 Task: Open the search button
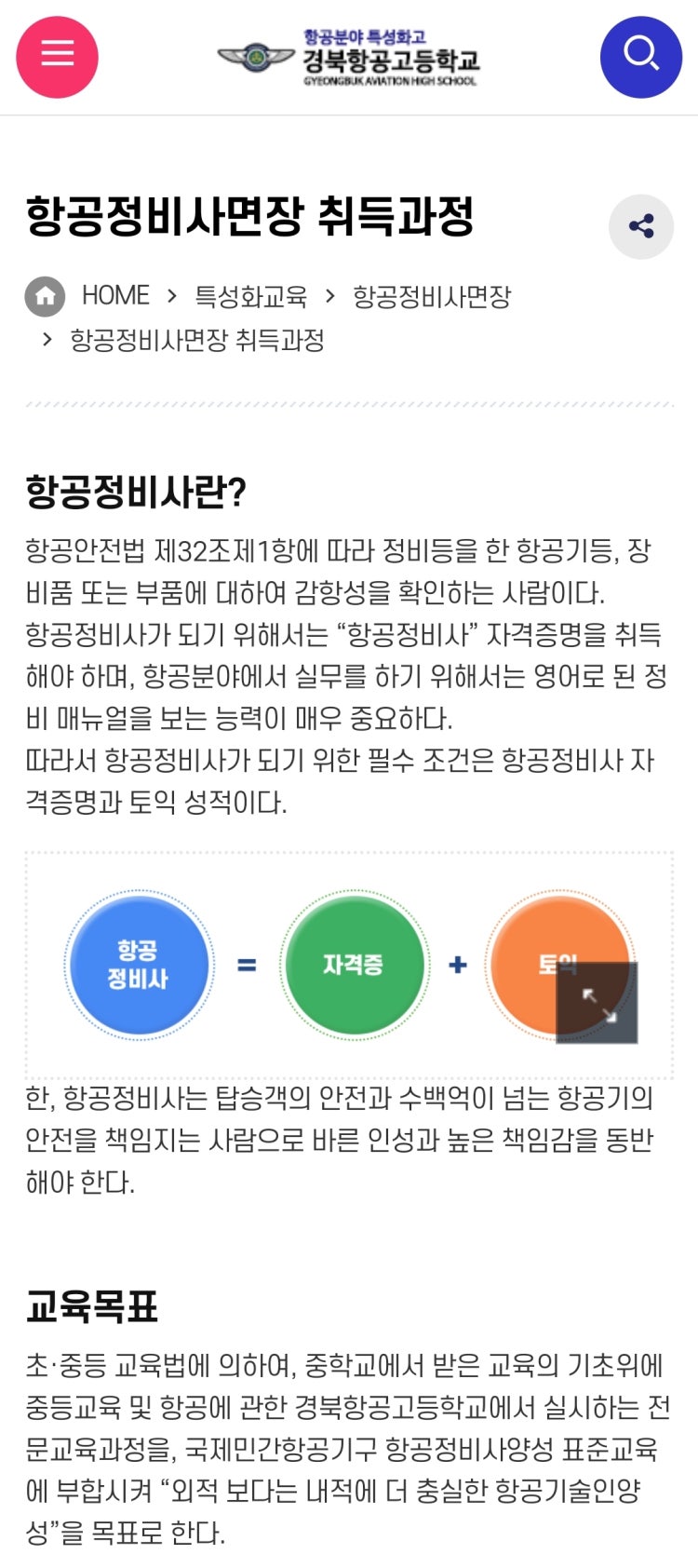coord(640,57)
